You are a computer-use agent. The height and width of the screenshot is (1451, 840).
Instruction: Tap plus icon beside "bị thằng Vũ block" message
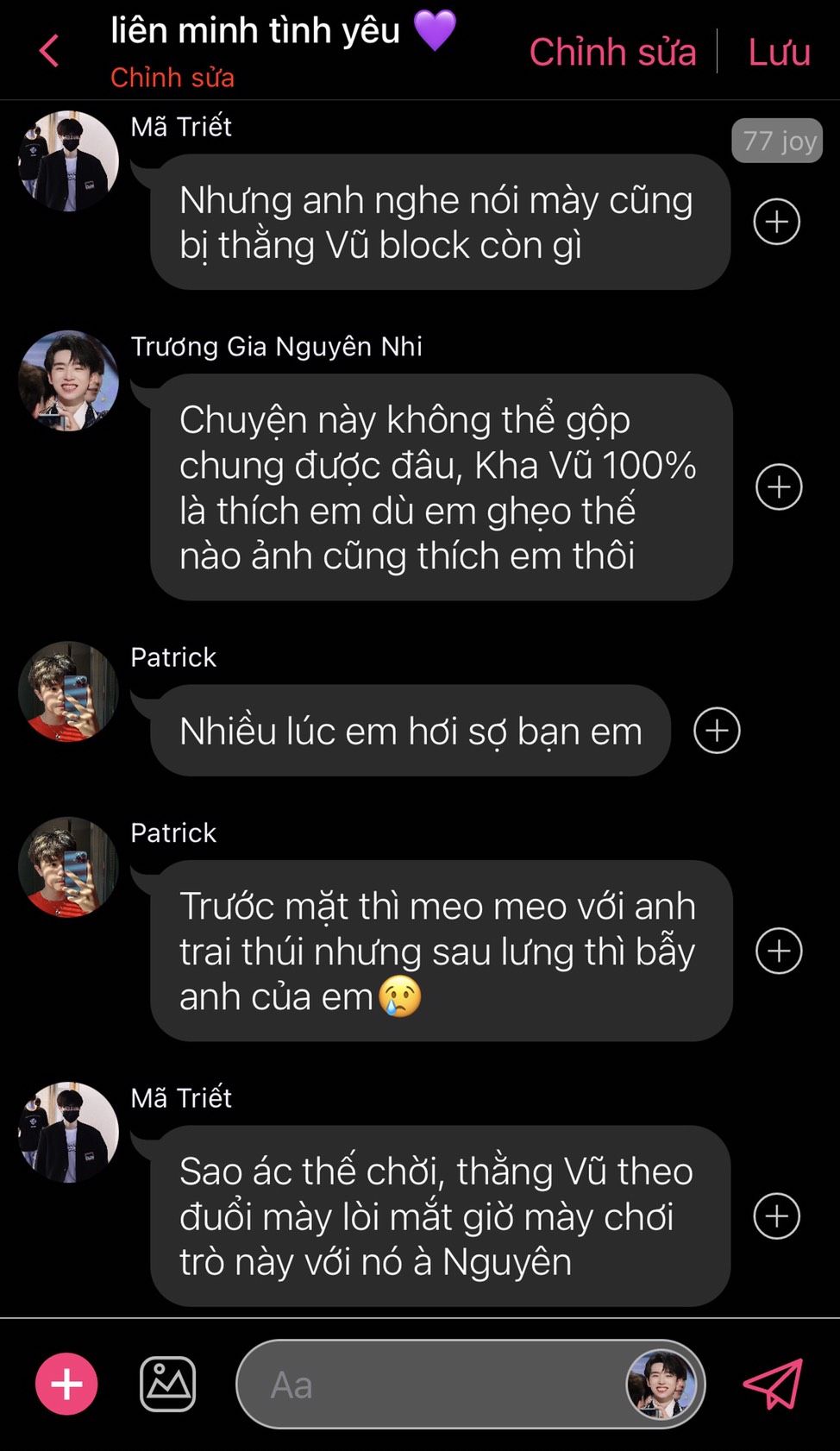tap(776, 222)
